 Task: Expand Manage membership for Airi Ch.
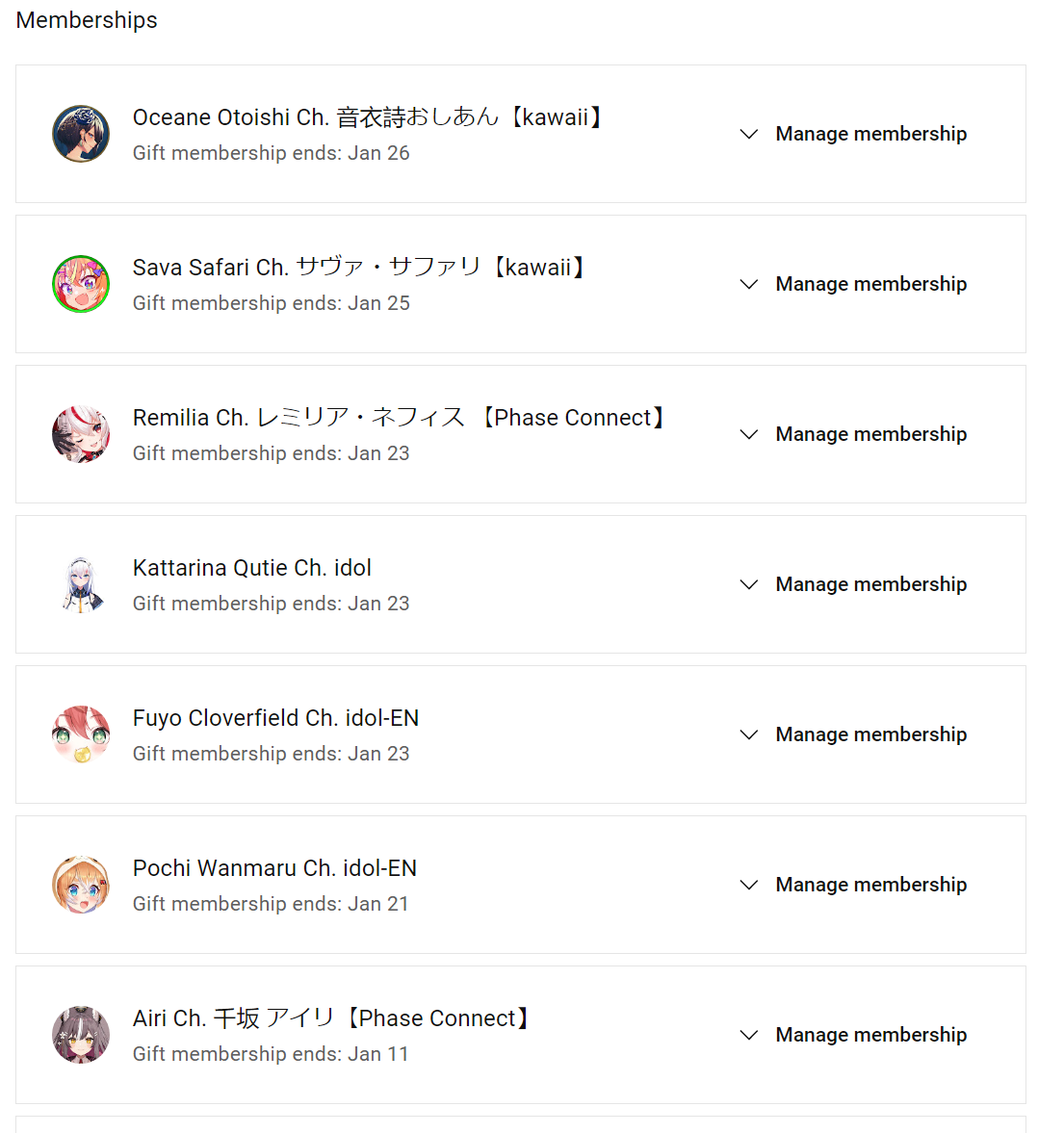tap(853, 1035)
